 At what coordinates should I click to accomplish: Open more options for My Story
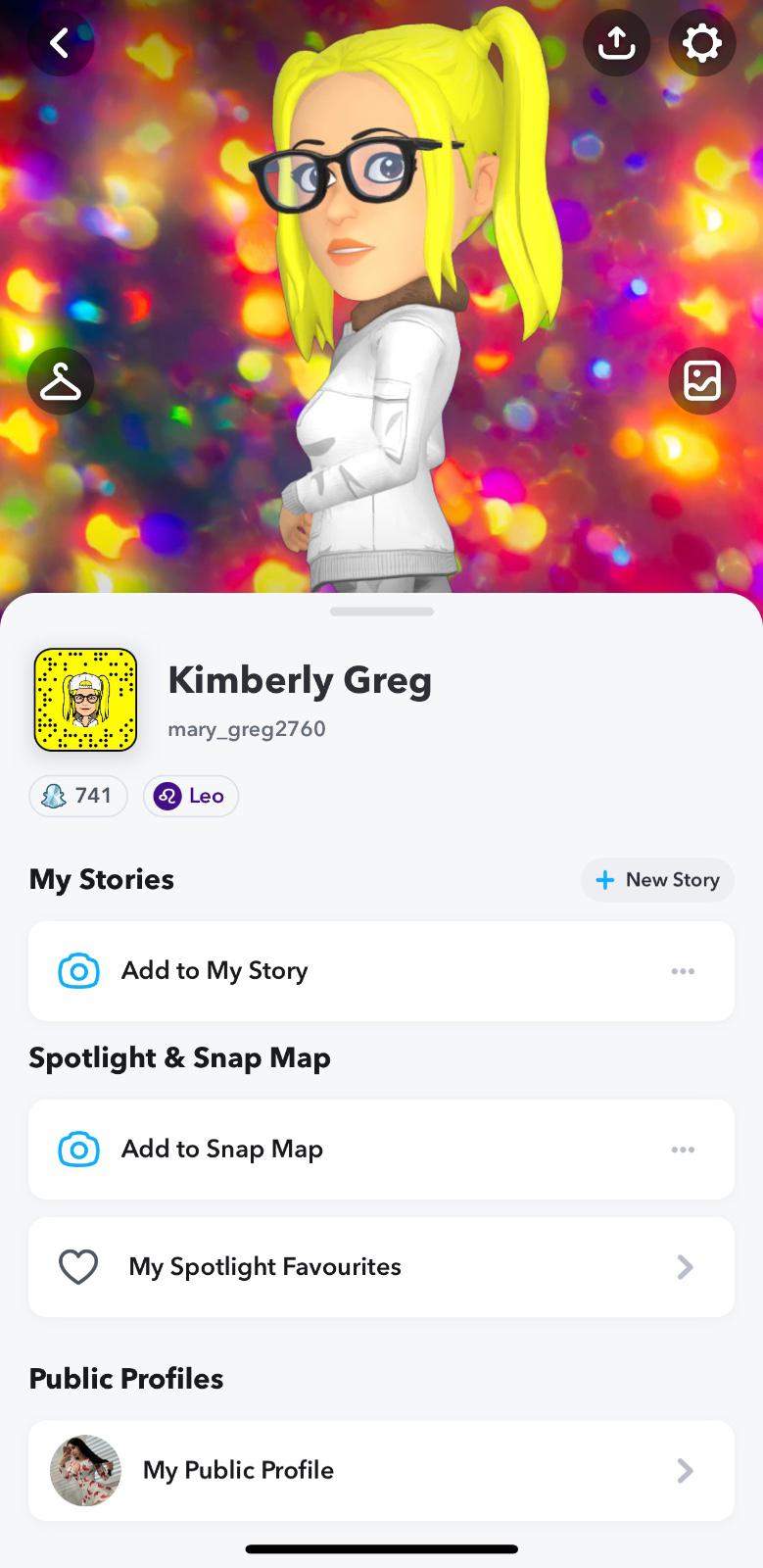[x=683, y=971]
